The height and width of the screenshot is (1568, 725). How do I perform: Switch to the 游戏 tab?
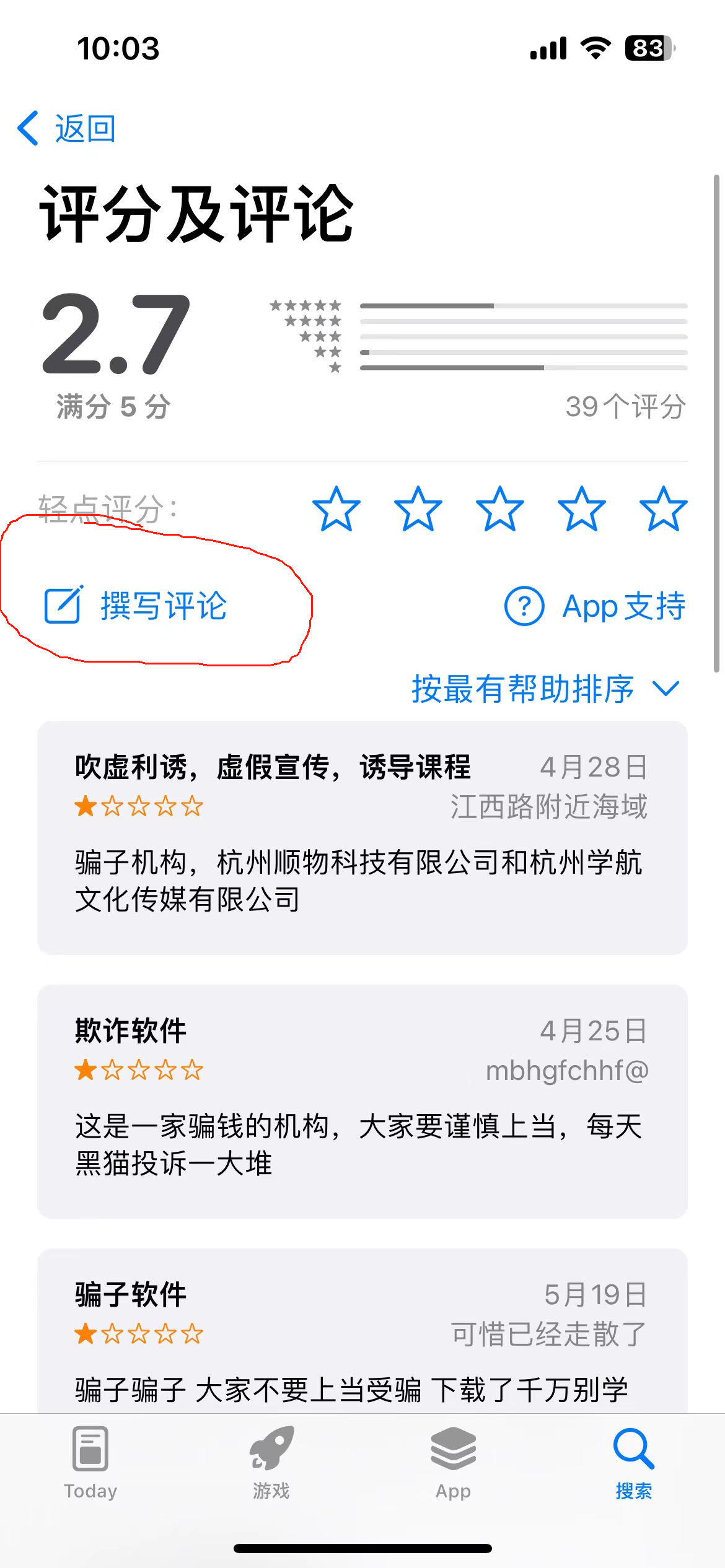coord(271,1463)
